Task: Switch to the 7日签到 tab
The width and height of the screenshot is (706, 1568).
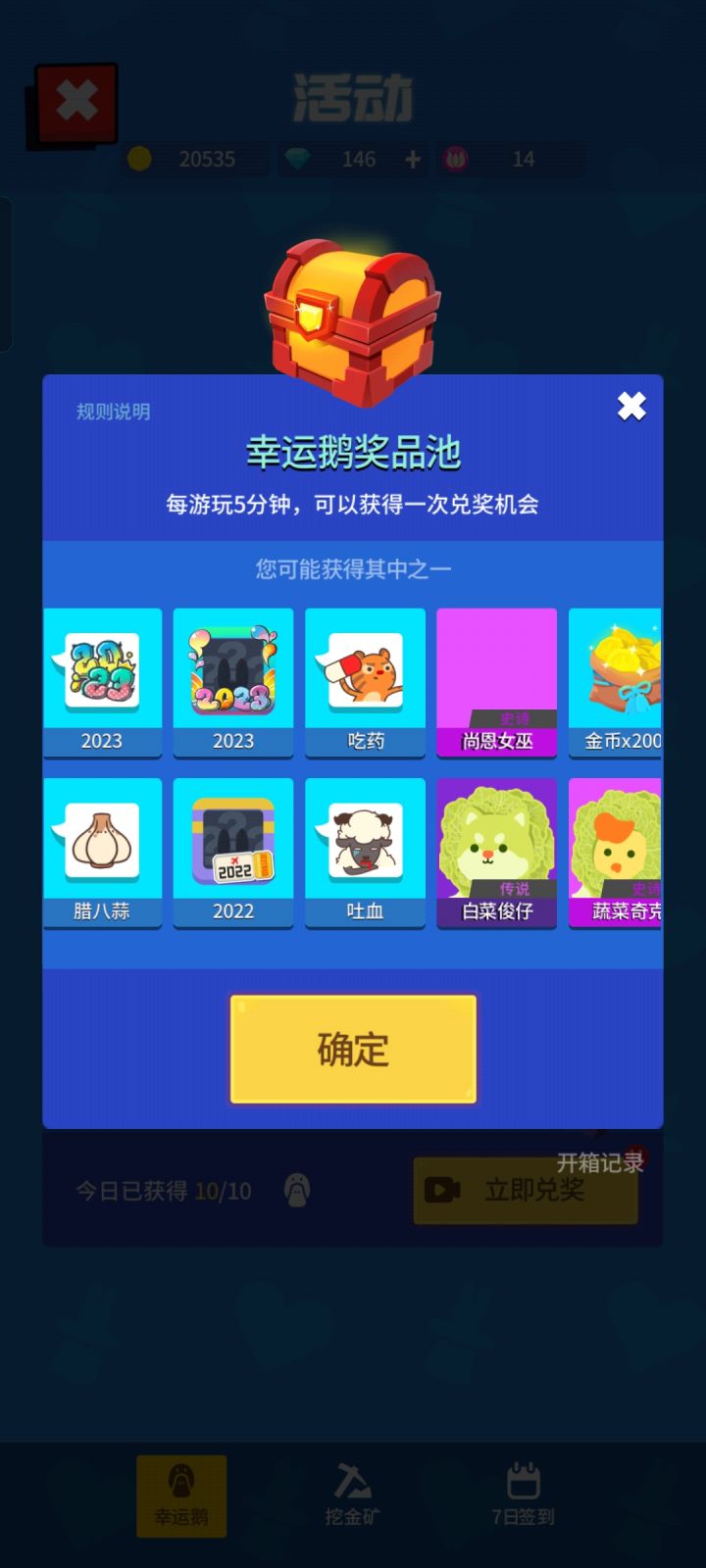Action: tap(523, 1494)
